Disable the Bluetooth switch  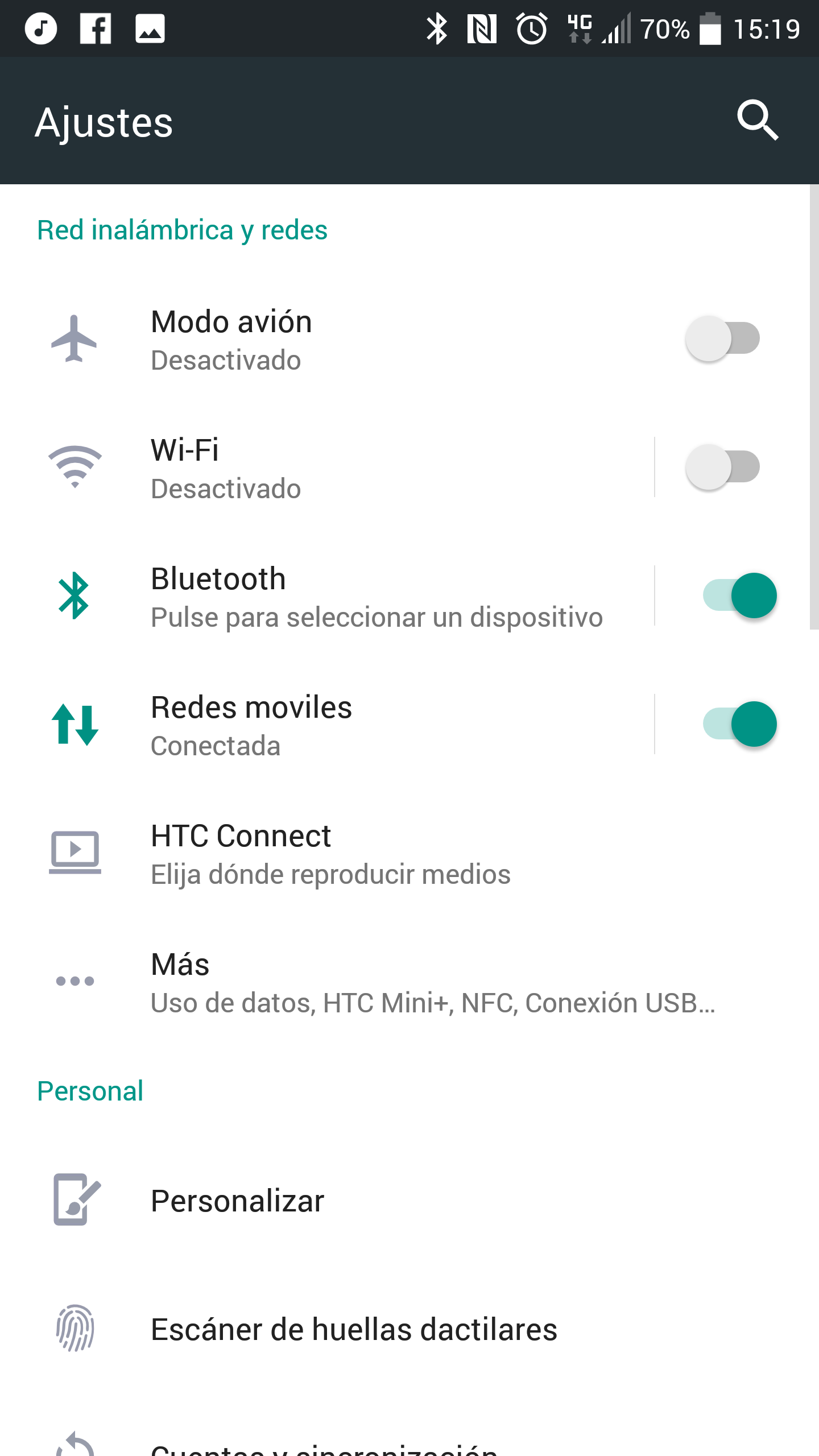click(x=739, y=596)
